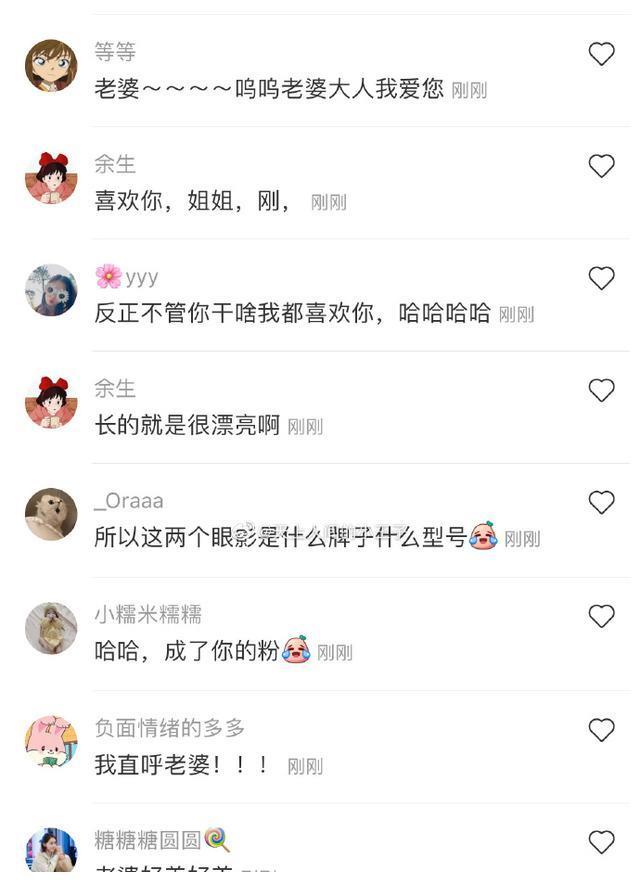Like 负面情绪的多多's comment
Viewport: 640px width, 882px height.
click(601, 730)
